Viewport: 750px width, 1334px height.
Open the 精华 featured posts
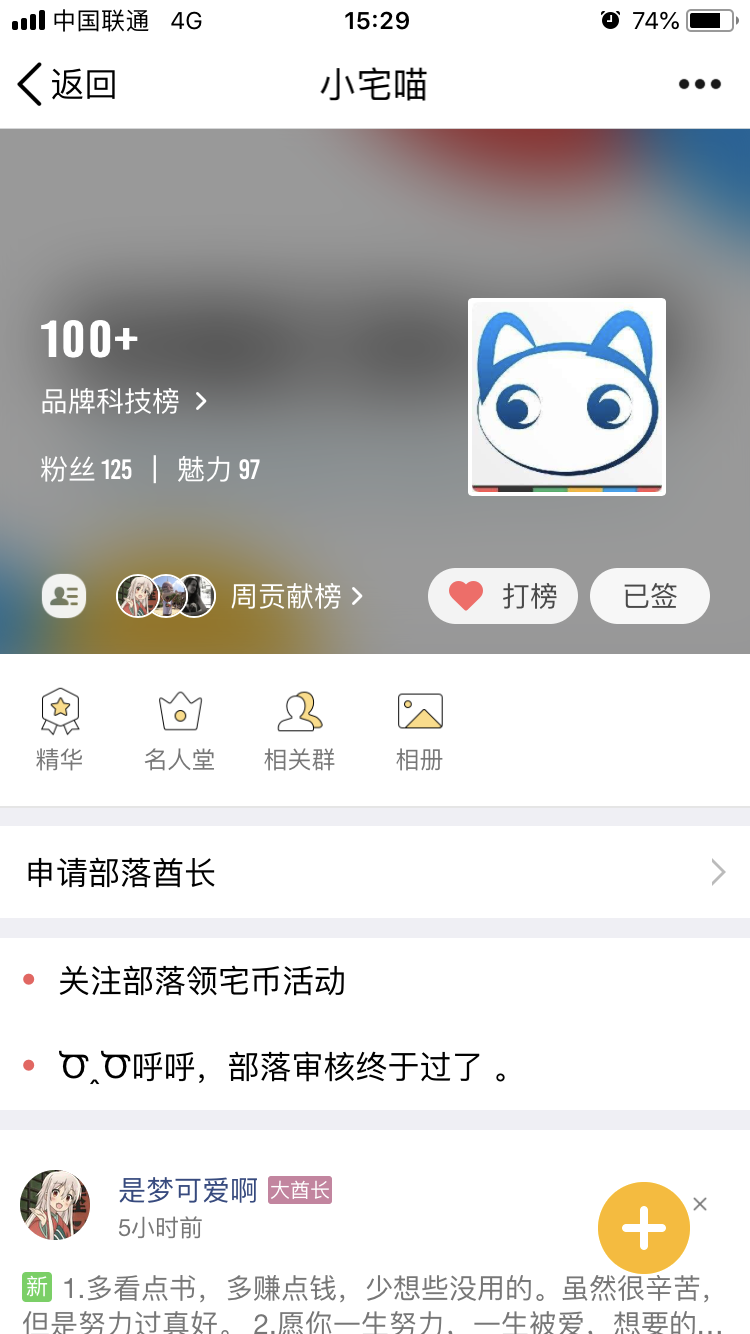click(x=60, y=731)
